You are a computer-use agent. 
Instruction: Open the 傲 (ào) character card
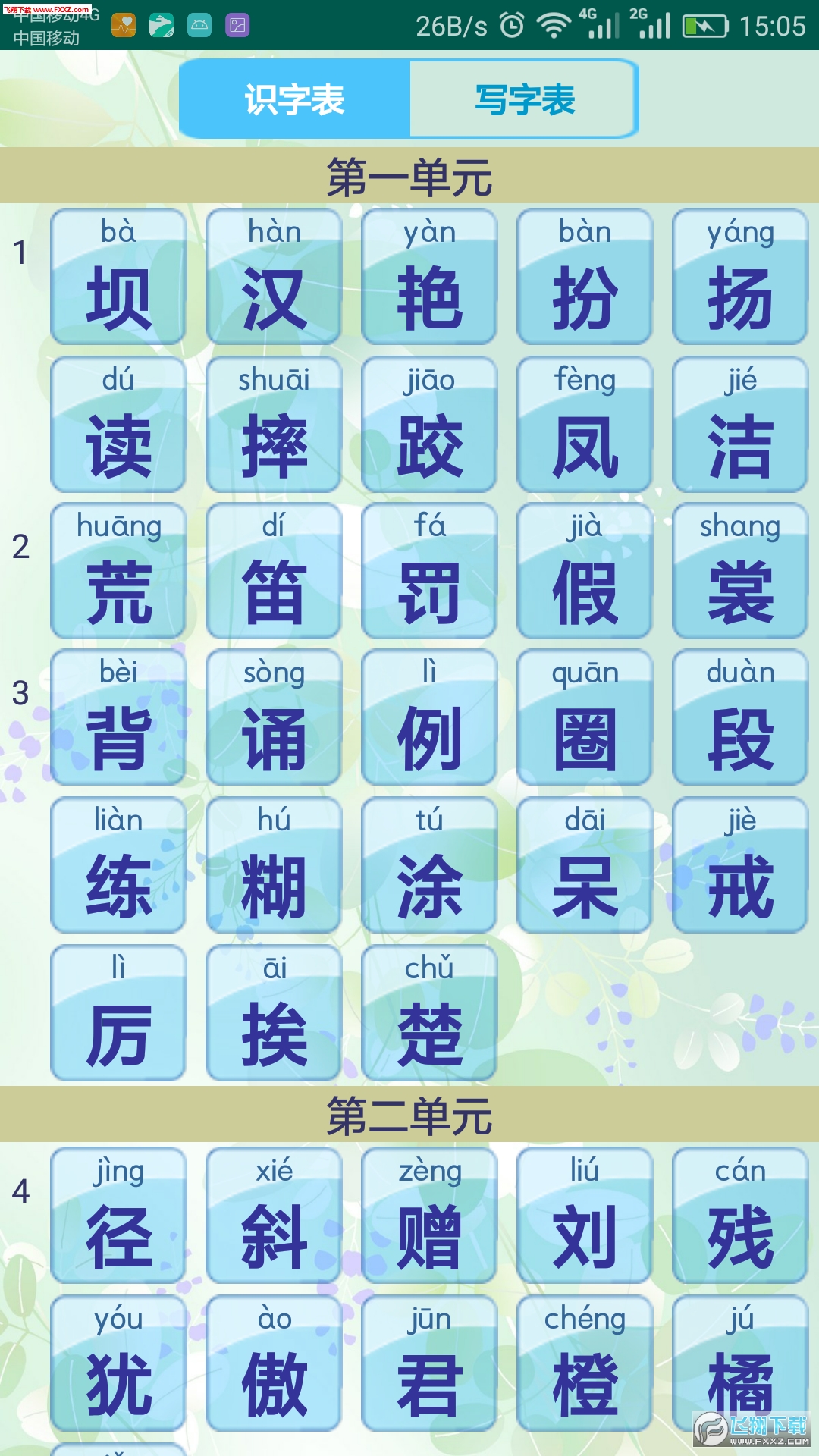(274, 1363)
